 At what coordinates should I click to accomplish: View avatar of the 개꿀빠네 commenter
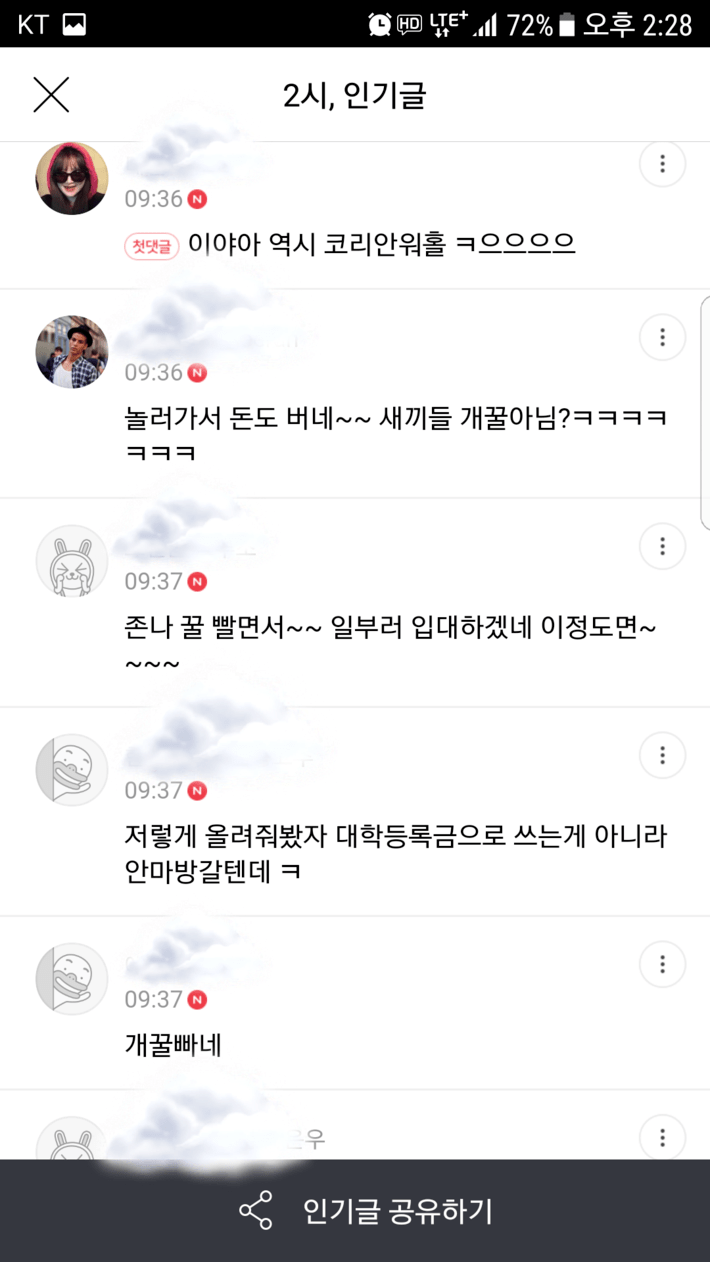click(72, 979)
